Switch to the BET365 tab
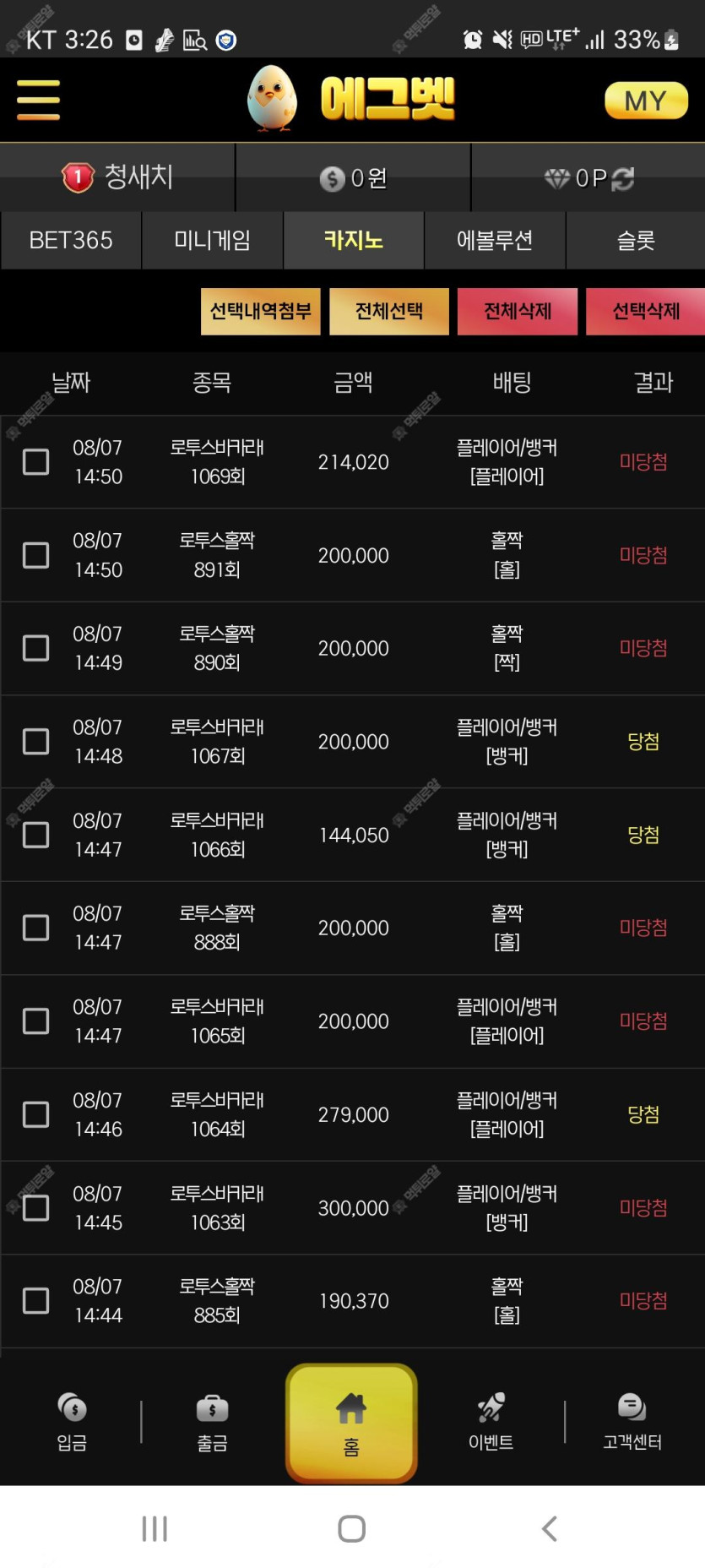The image size is (705, 1568). [x=71, y=240]
